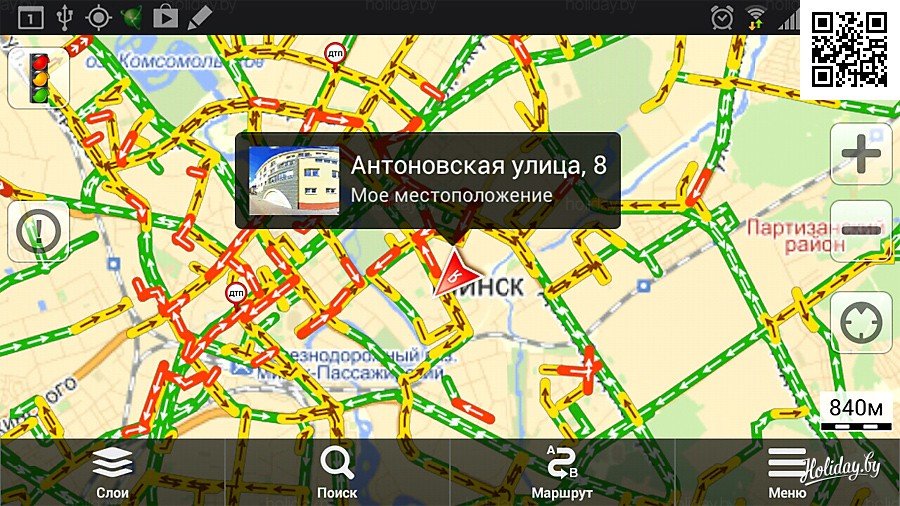Open the Слои layers menu
This screenshot has height=506, width=900.
(x=112, y=473)
